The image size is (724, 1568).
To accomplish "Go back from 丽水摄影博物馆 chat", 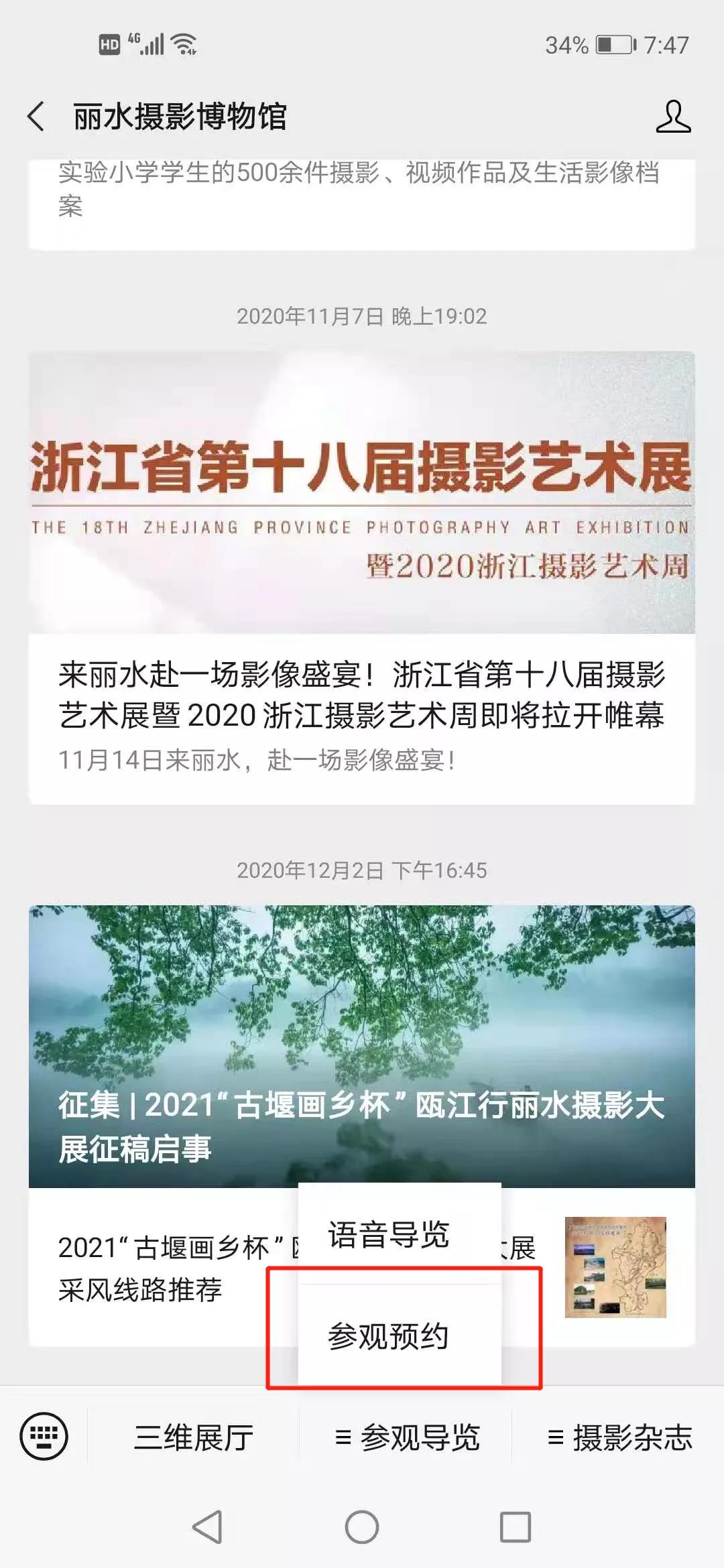I will pyautogui.click(x=37, y=117).
